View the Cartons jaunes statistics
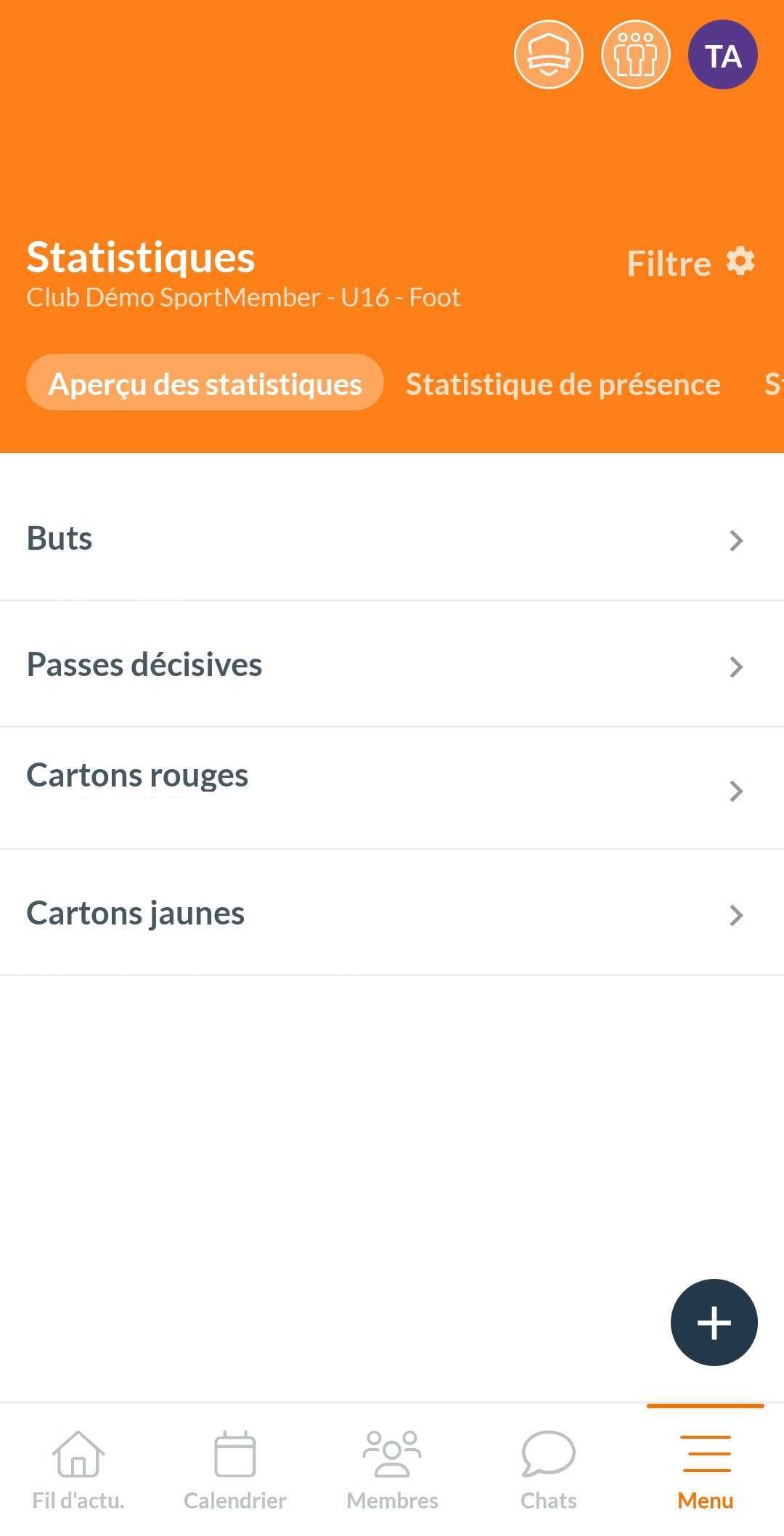Image resolution: width=784 pixels, height=1536 pixels. tap(392, 913)
